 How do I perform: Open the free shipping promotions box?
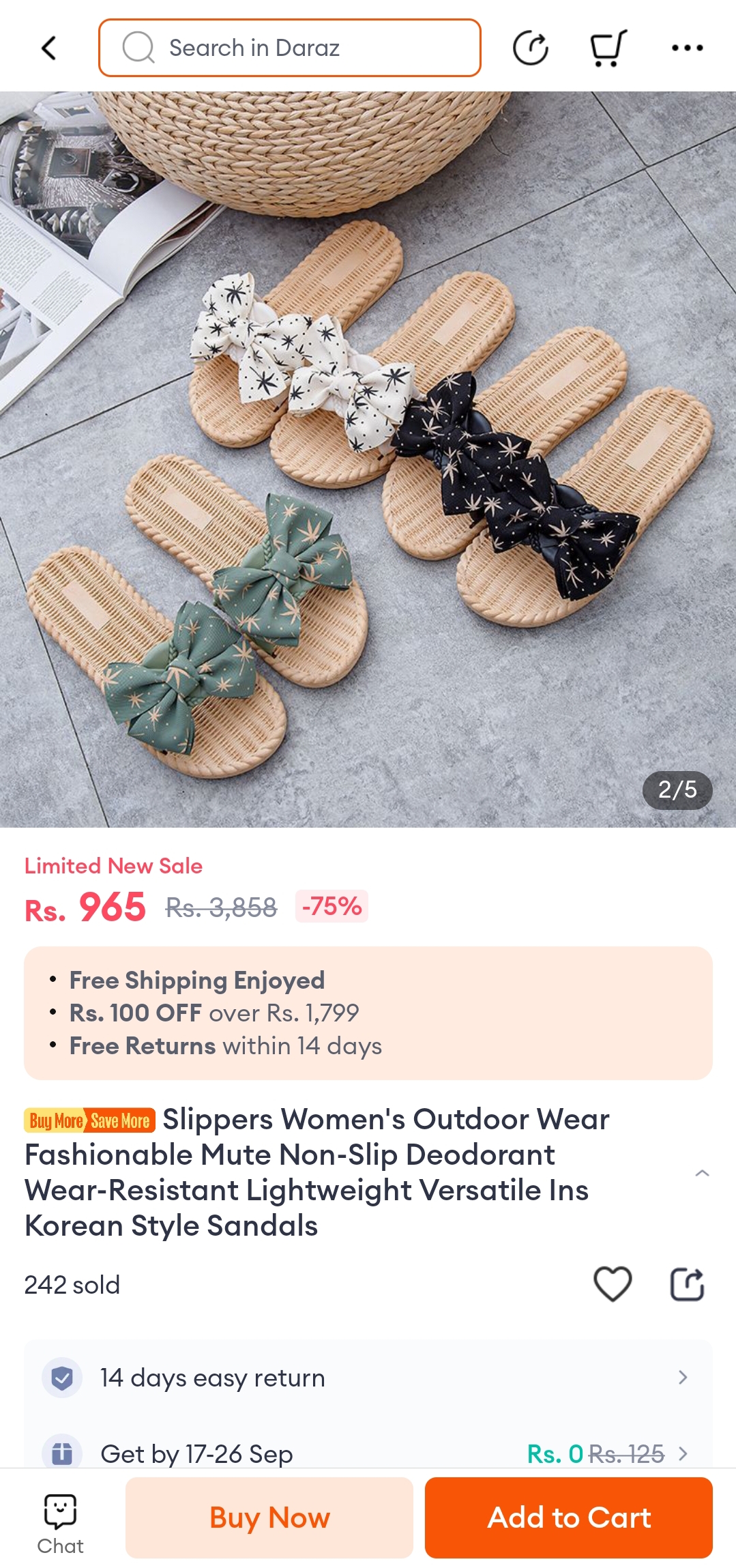coord(368,1013)
